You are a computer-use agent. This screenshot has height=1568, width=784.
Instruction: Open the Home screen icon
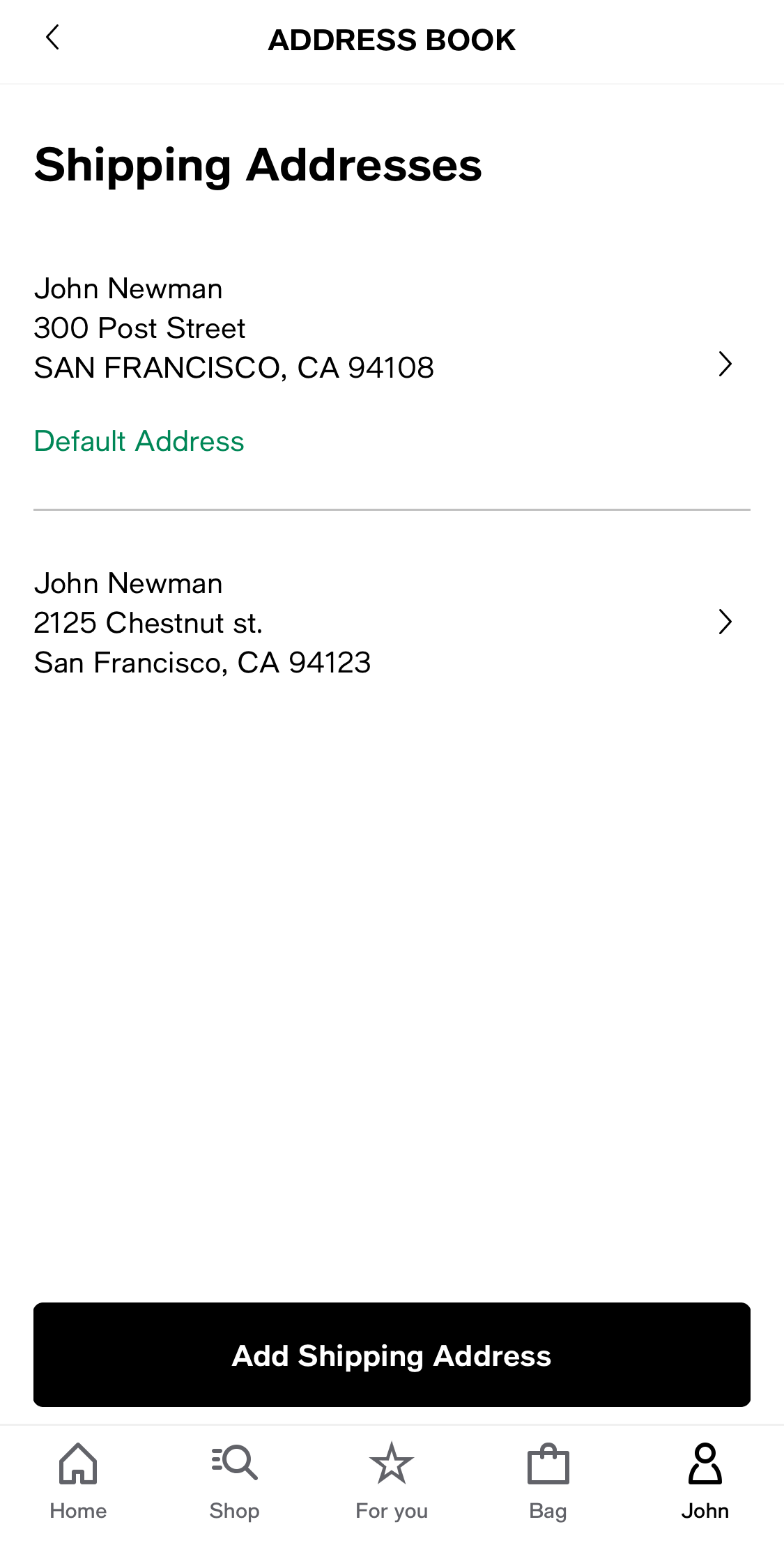coord(77,1463)
